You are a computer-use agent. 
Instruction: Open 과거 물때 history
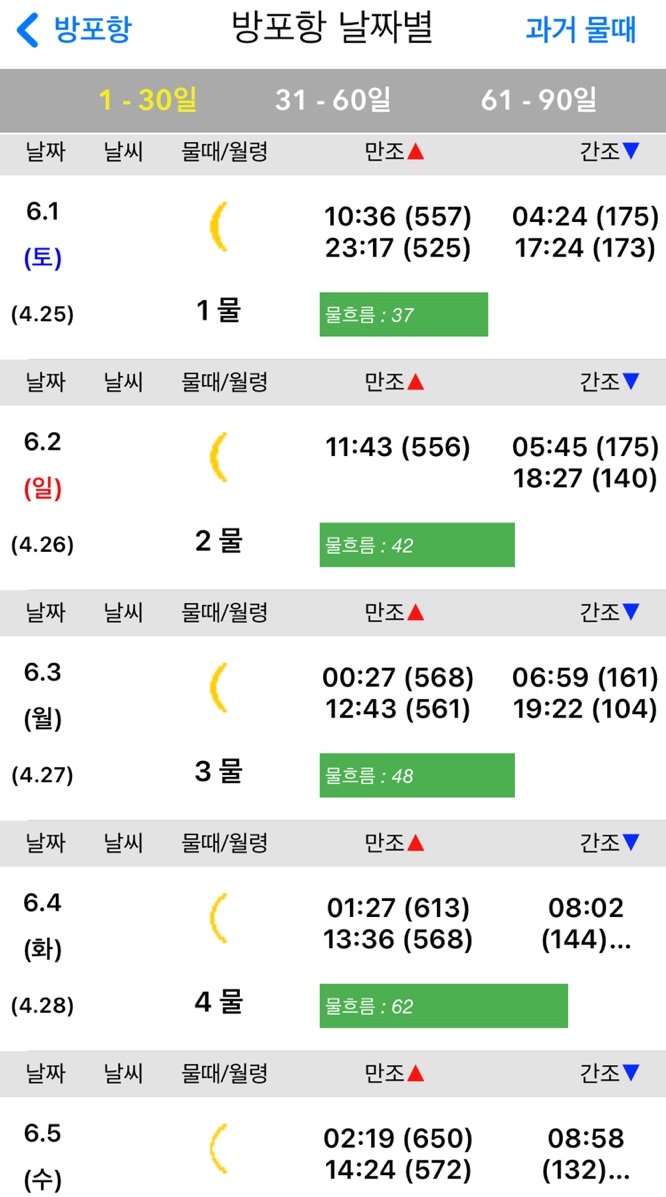point(580,31)
